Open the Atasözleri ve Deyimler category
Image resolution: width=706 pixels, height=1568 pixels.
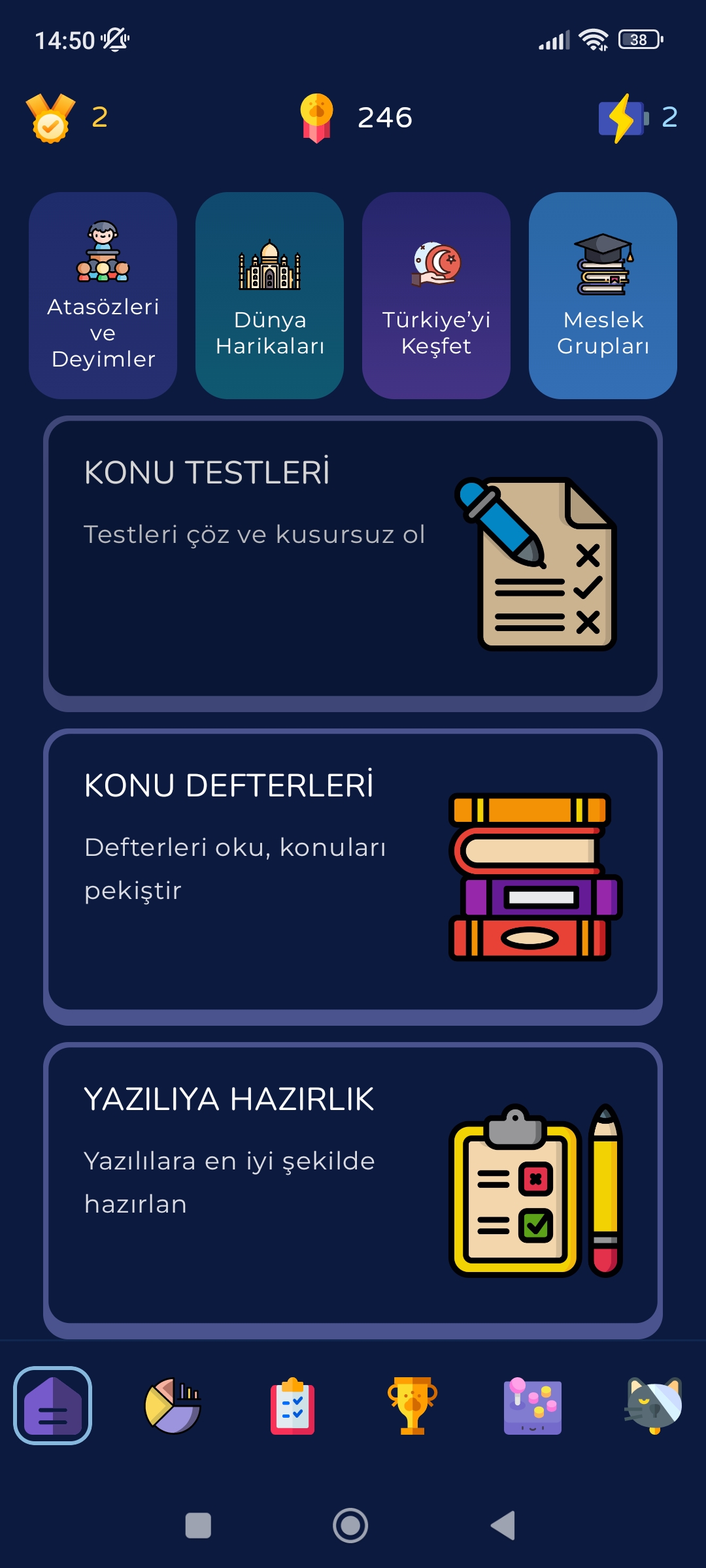pos(103,294)
